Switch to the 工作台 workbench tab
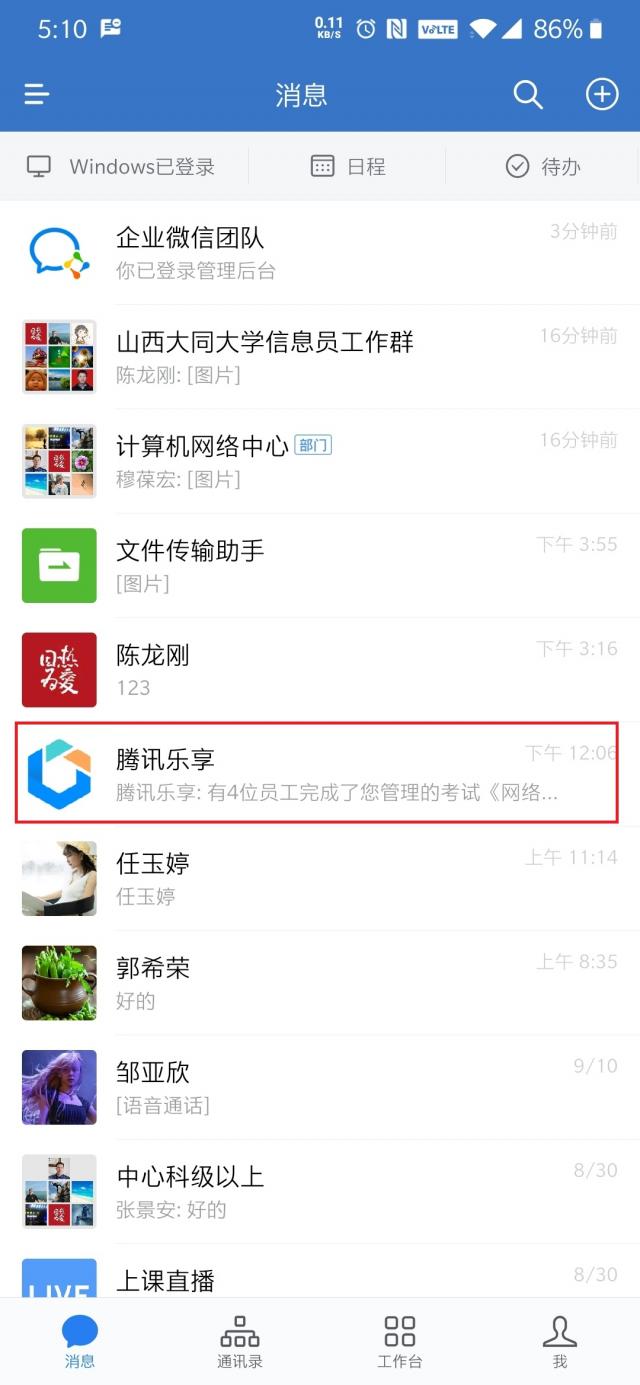This screenshot has height=1385, width=640. tap(400, 1342)
